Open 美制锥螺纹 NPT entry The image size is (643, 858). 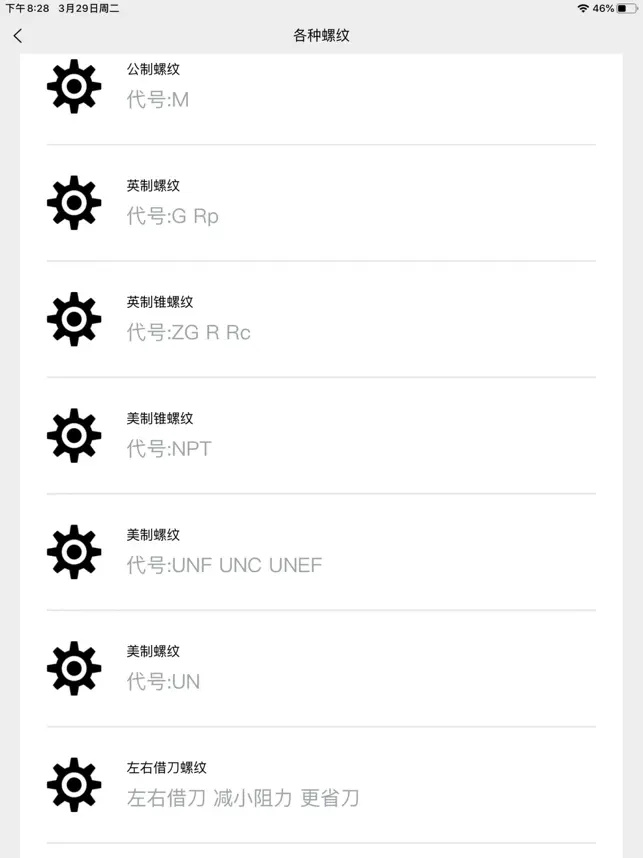(320, 436)
